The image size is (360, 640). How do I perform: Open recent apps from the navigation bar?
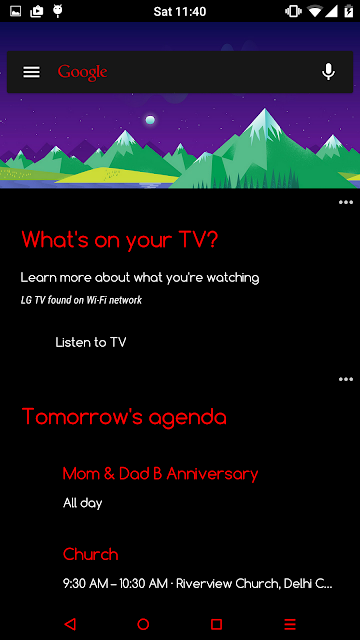216,624
